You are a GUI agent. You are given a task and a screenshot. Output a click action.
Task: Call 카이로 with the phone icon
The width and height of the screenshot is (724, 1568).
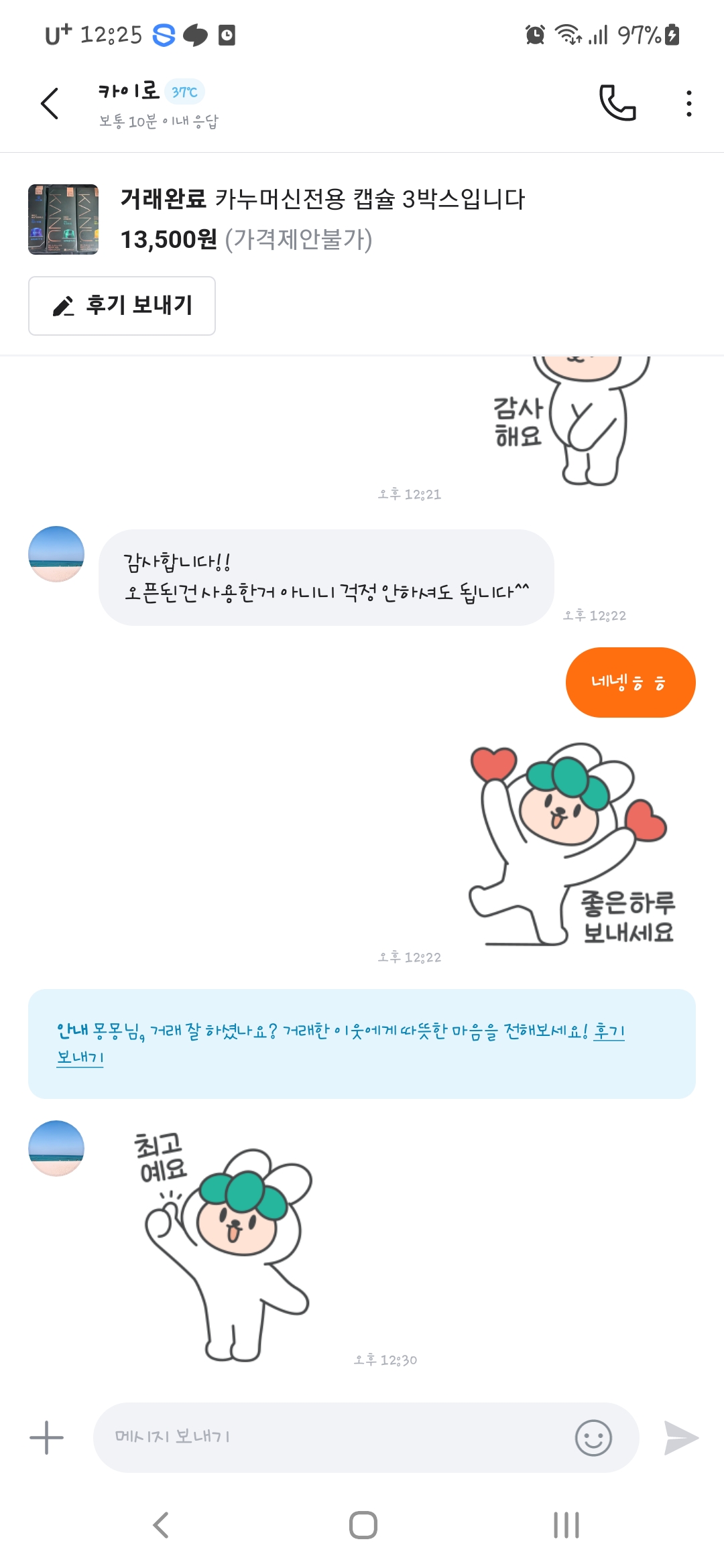coord(617,103)
